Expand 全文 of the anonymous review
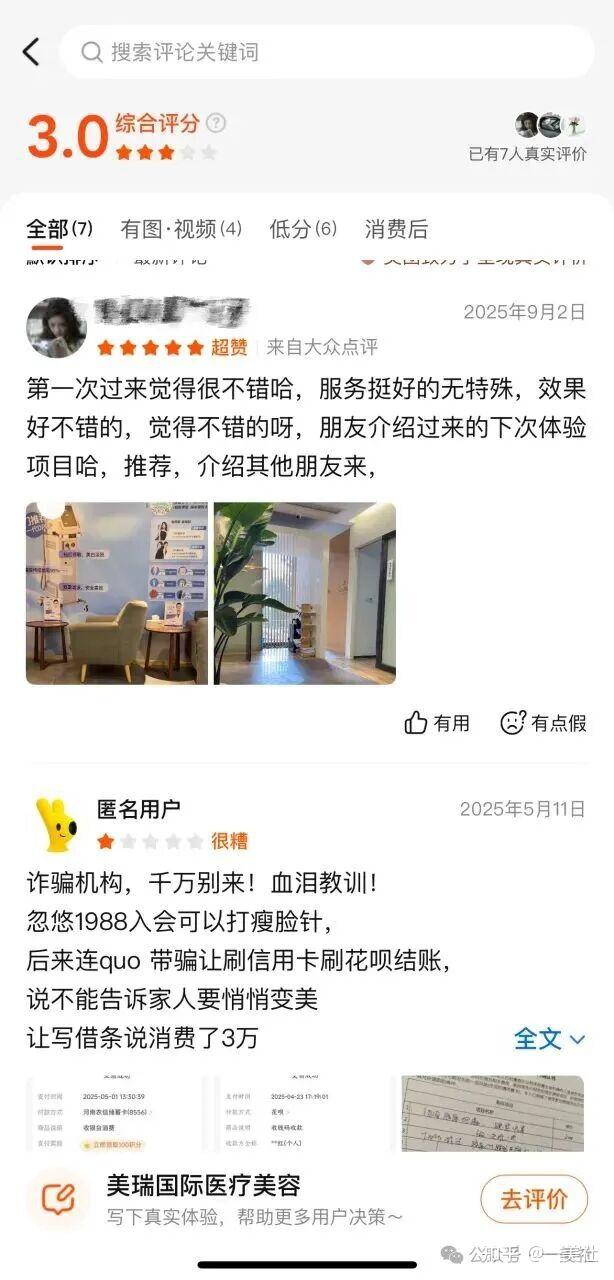 pyautogui.click(x=549, y=1038)
